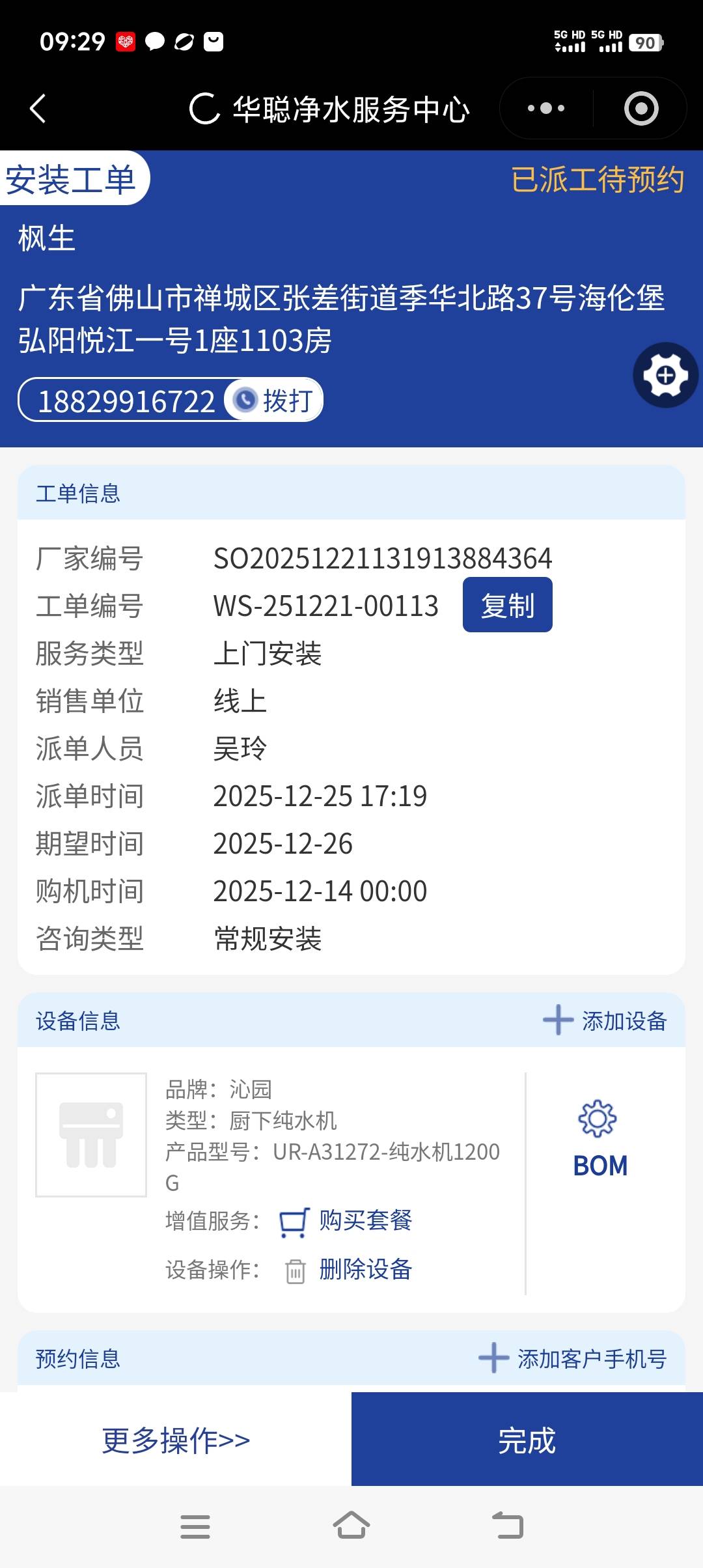
Task: Go back using the header arrow
Action: point(38,108)
